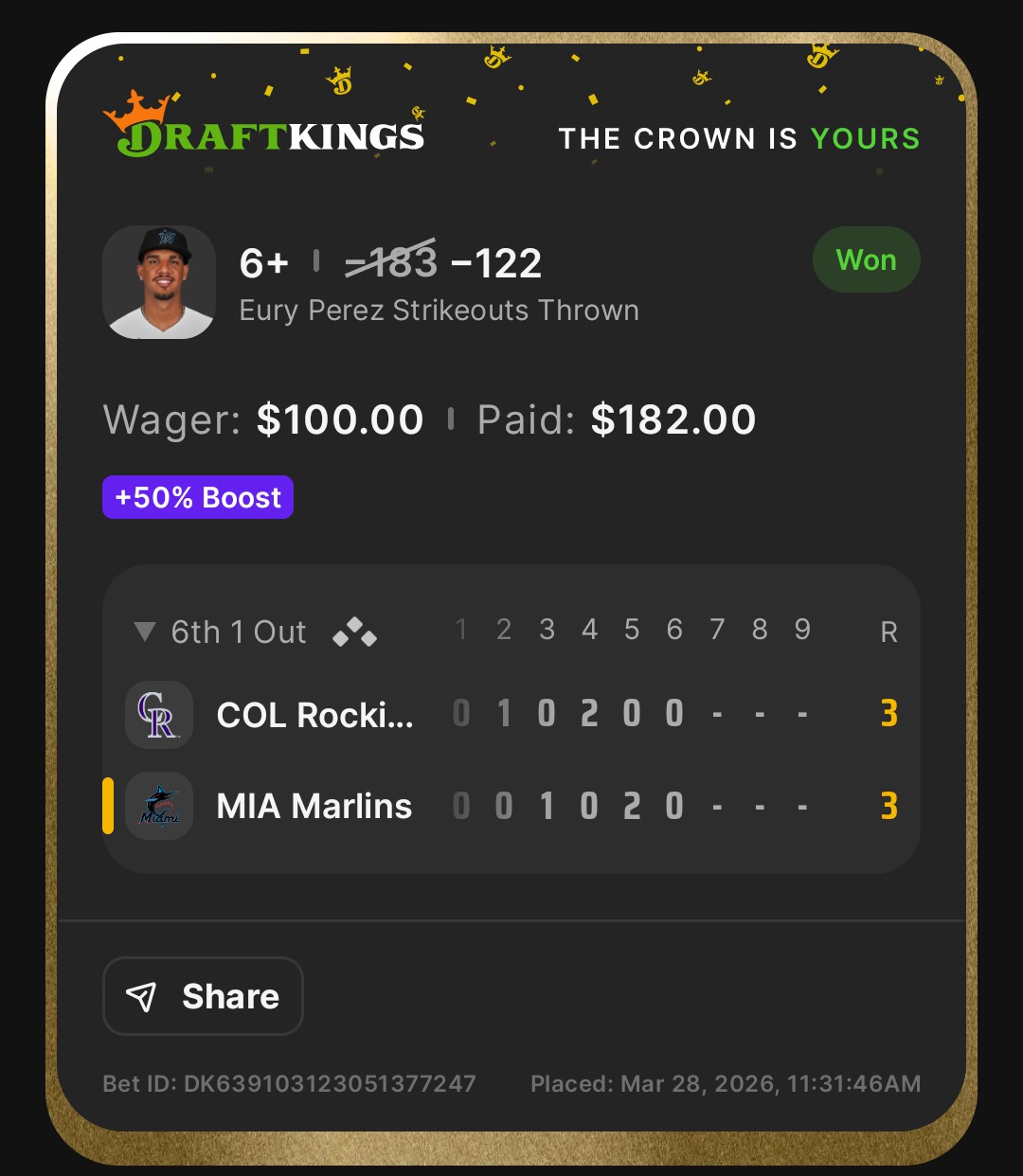Open the Rockies vs Marlins scoreboard card
This screenshot has height=1176, width=1023.
pyautogui.click(x=511, y=720)
